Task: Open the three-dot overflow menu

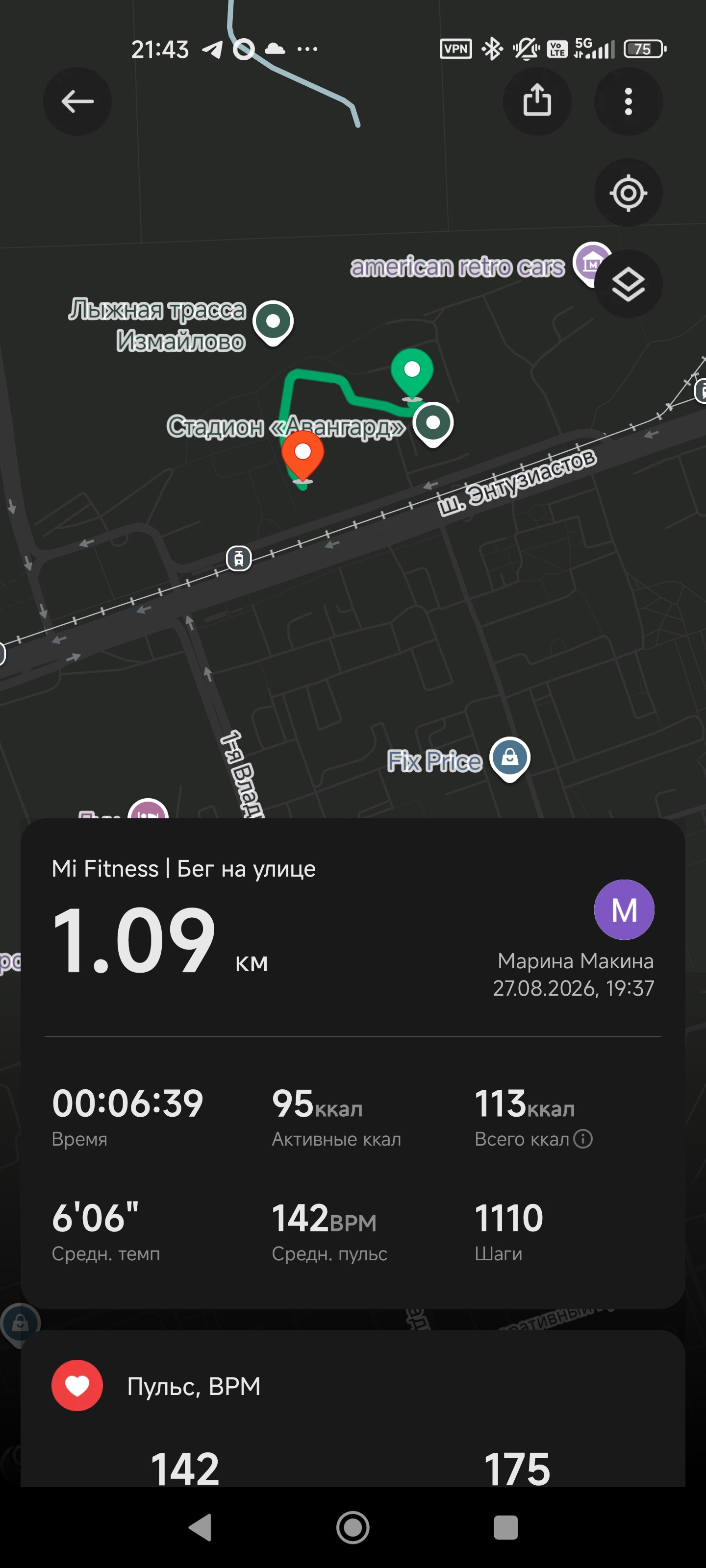Action: point(628,101)
